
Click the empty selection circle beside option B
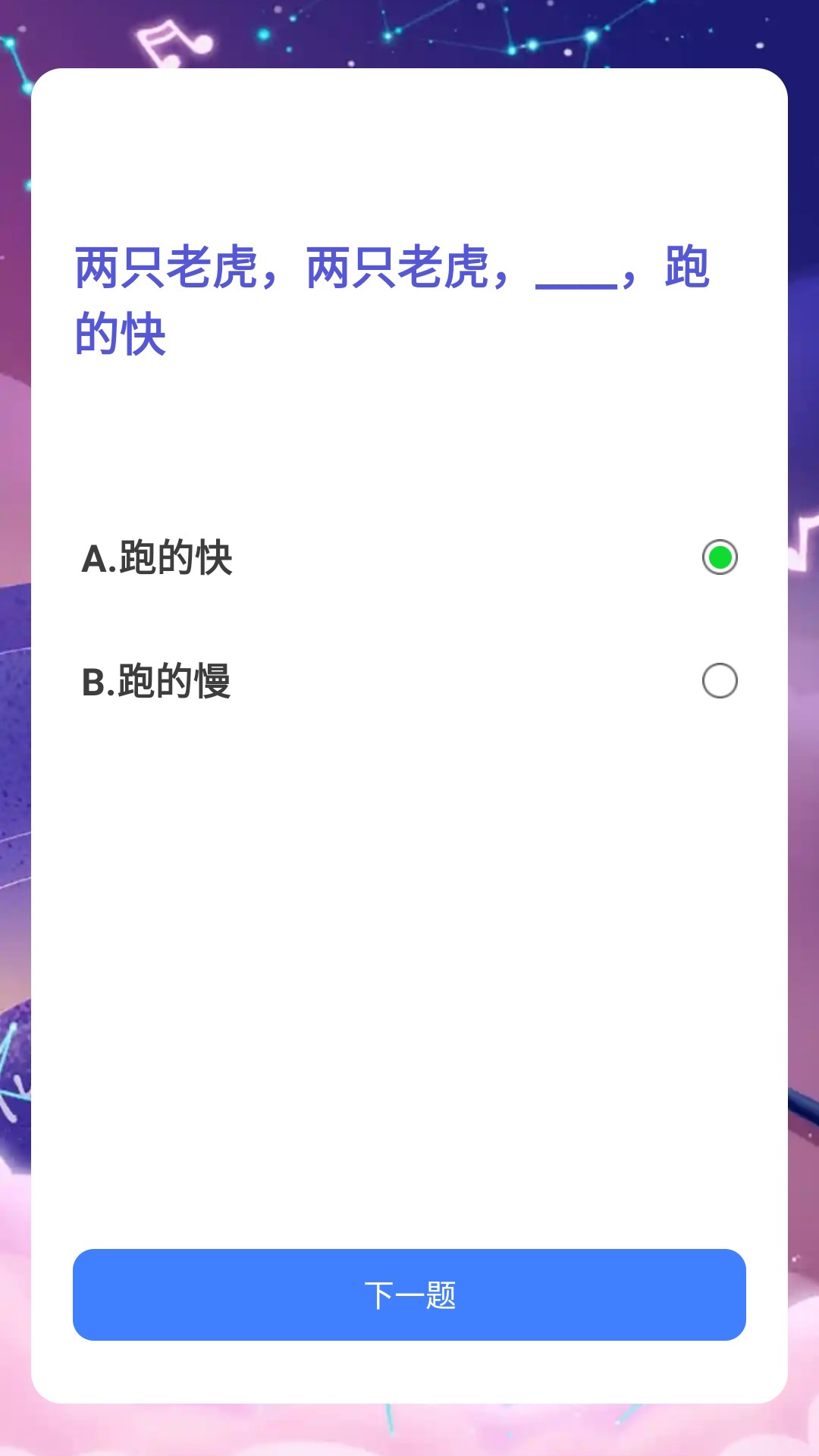tap(719, 682)
